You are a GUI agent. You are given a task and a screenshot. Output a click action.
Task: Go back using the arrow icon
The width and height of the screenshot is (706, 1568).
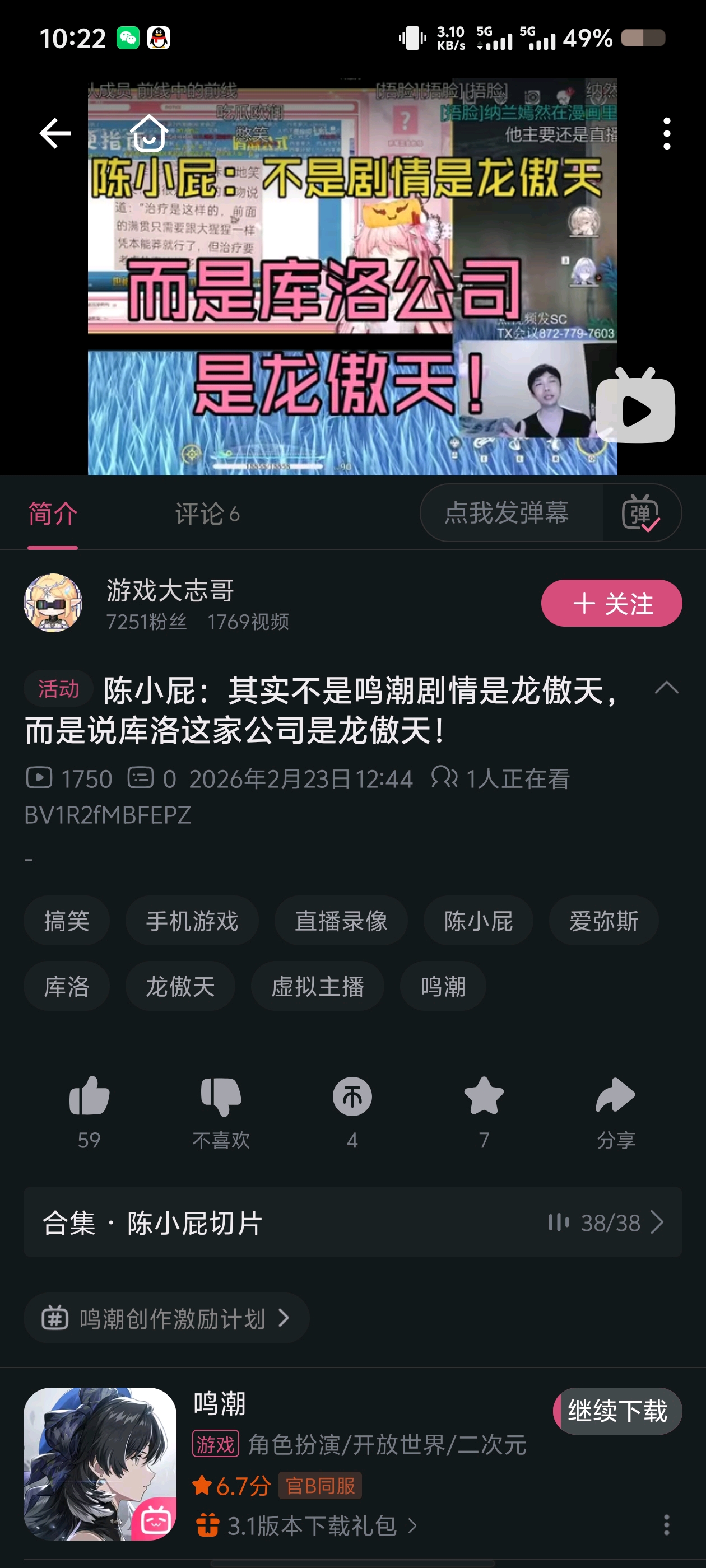click(55, 133)
